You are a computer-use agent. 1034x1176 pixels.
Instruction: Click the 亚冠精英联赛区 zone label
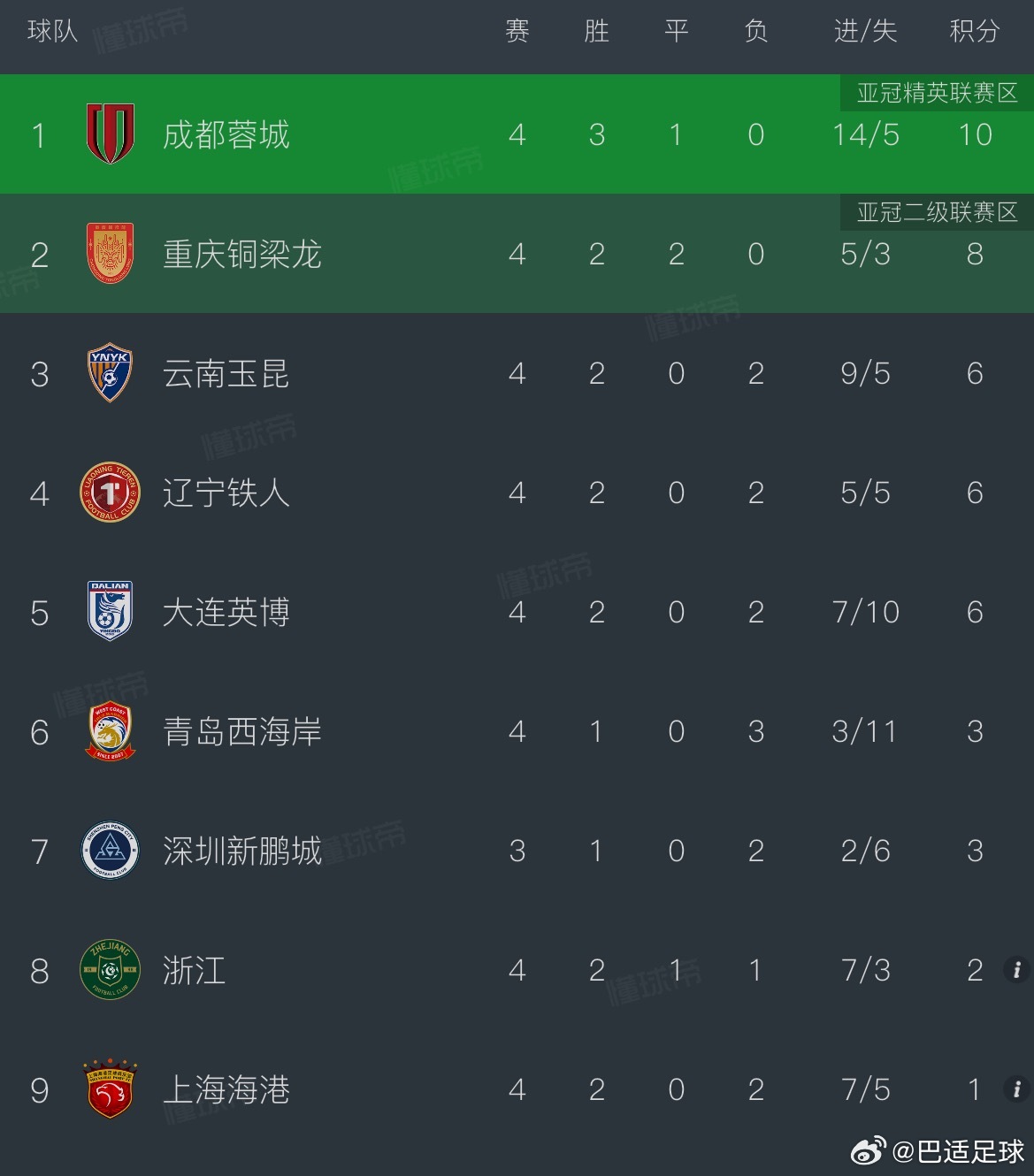(x=935, y=92)
